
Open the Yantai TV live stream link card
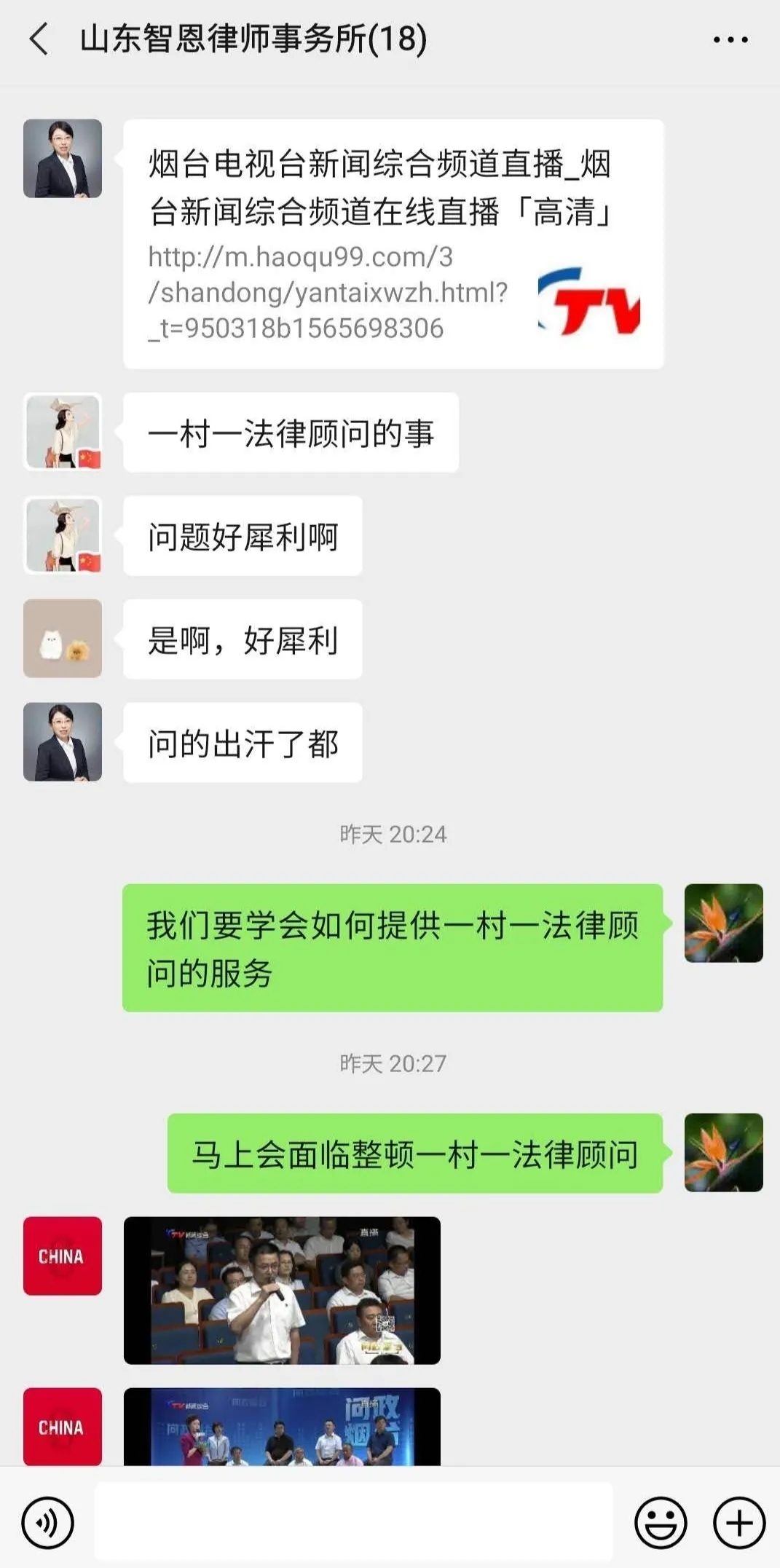pos(393,244)
